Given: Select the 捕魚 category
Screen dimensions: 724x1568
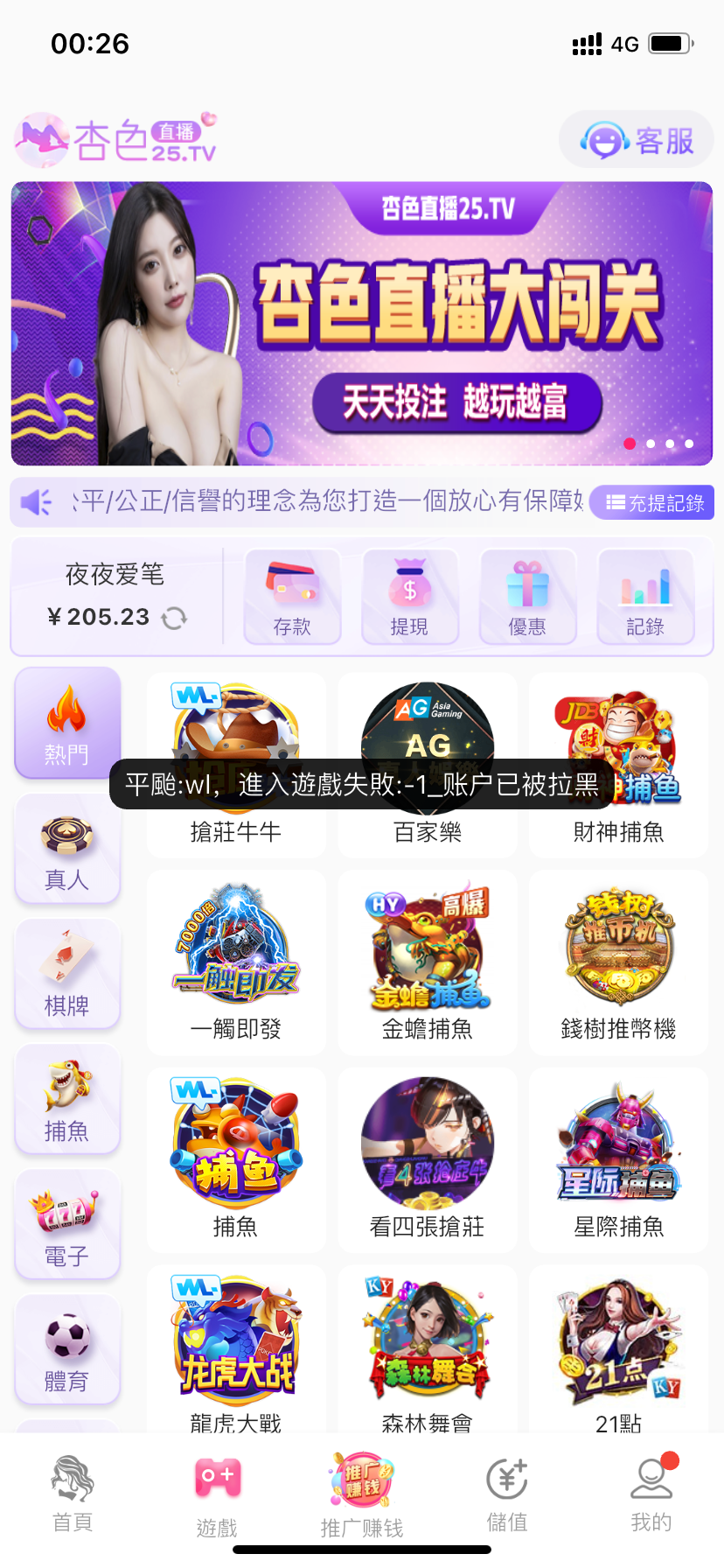Looking at the screenshot, I should click(67, 1101).
